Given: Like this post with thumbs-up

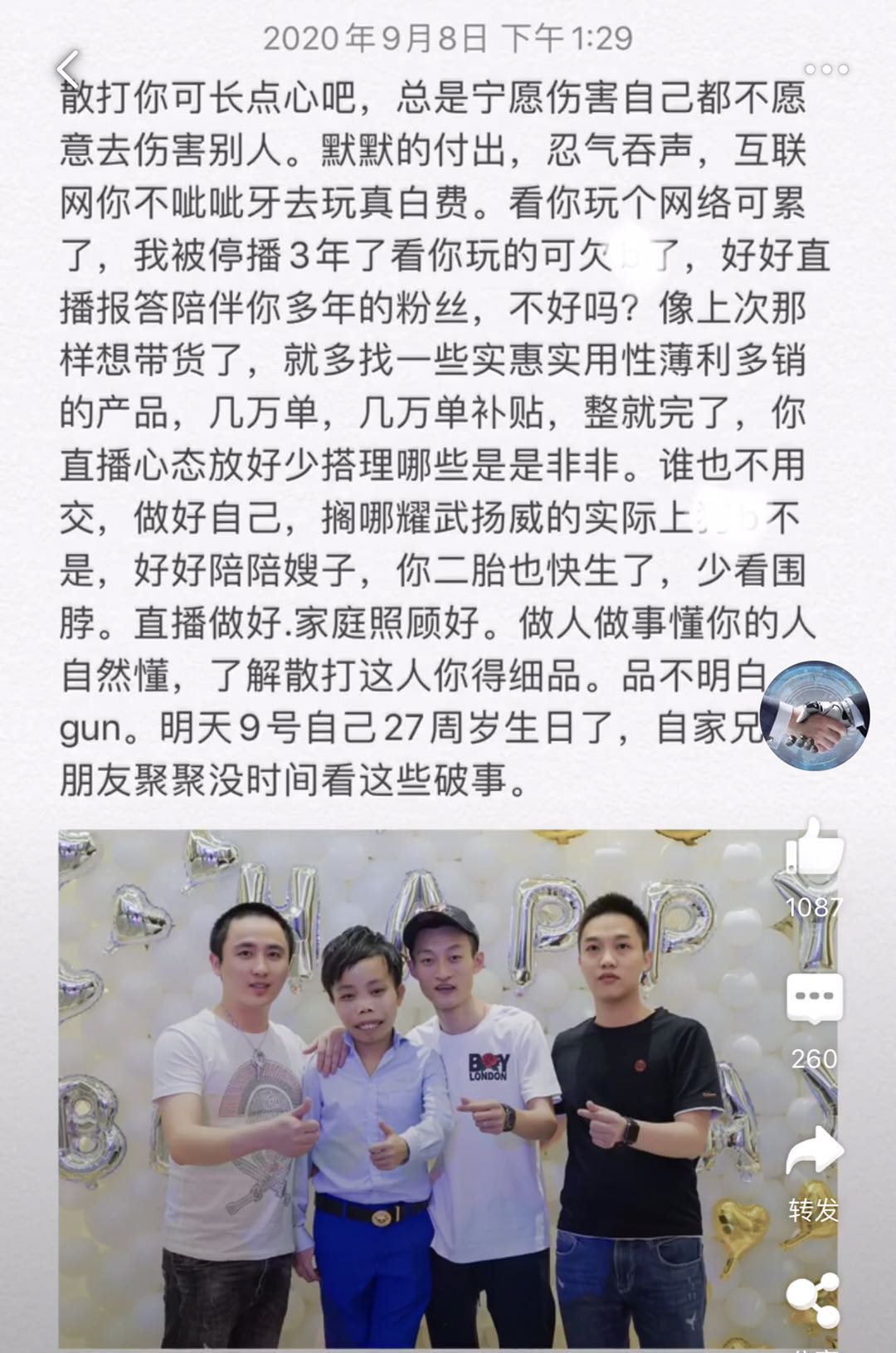Looking at the screenshot, I should coord(814,850).
